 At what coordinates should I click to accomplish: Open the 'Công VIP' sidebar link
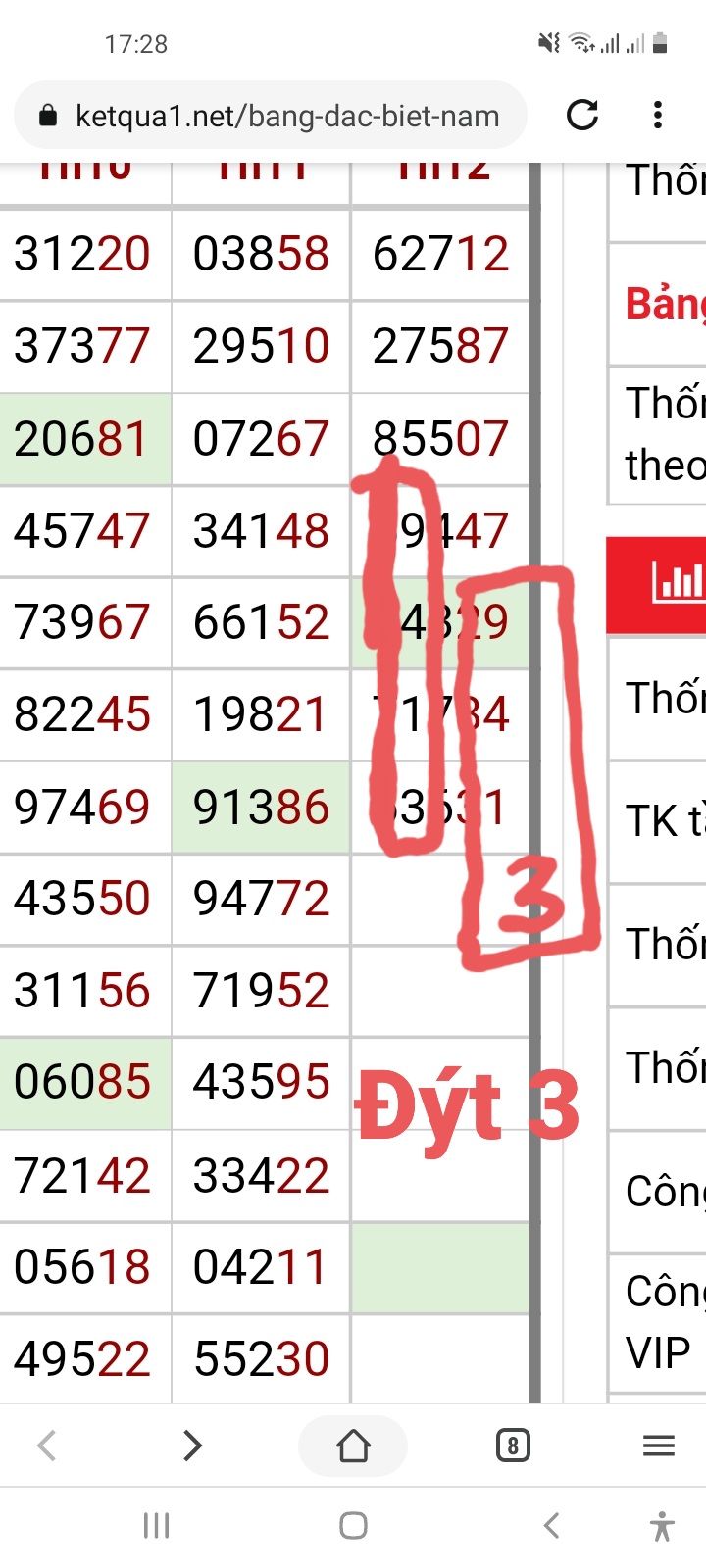point(666,1322)
